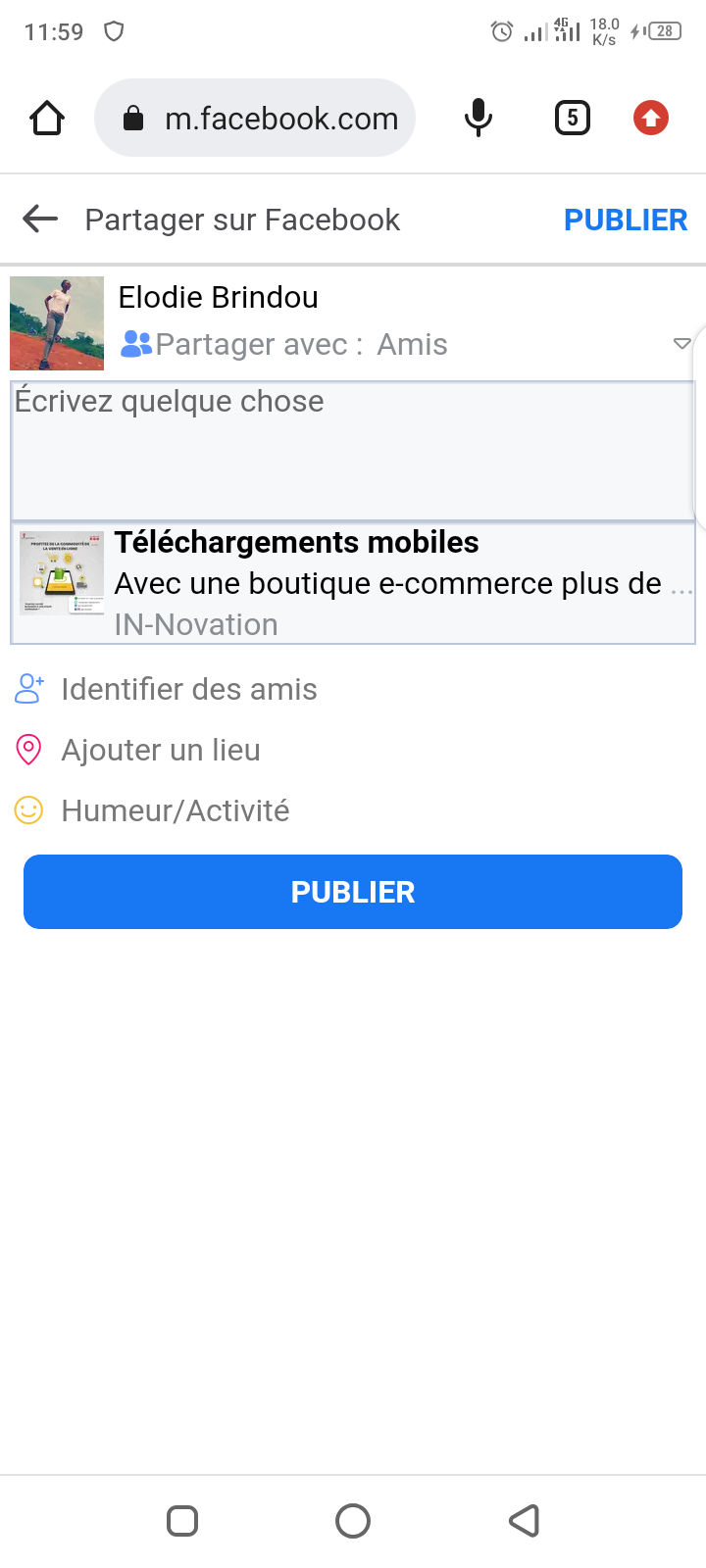The height and width of the screenshot is (1568, 706).
Task: Tap the red upload arrow icon
Action: point(650,119)
